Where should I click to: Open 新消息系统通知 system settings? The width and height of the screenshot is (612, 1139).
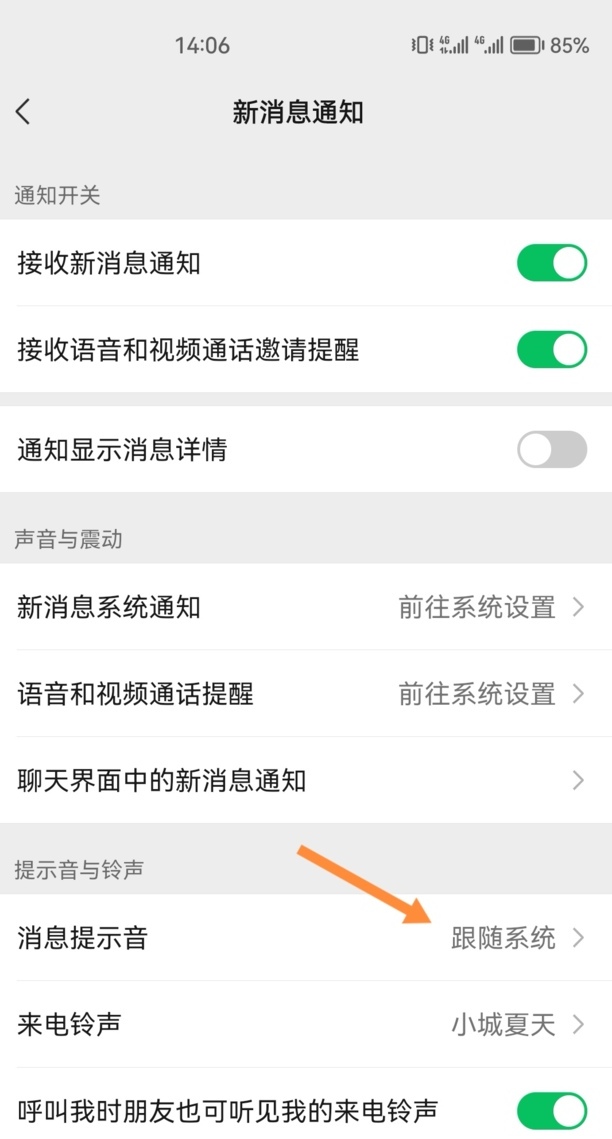[306, 606]
